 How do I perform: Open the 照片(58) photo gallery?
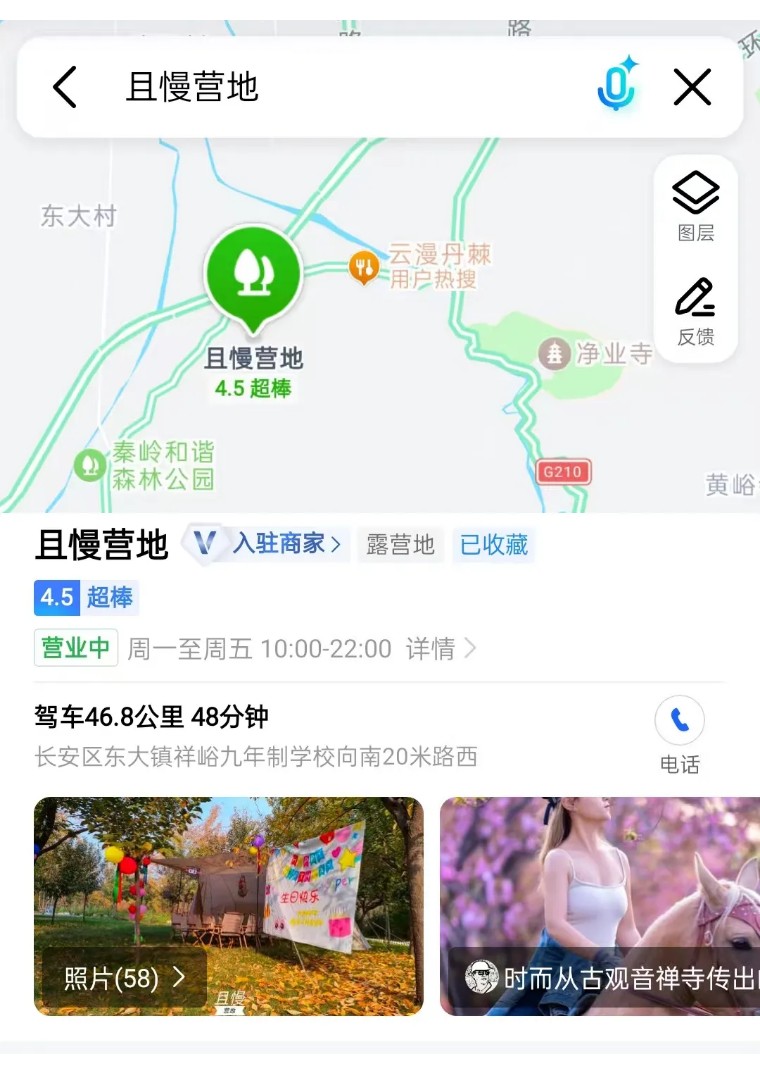(124, 978)
